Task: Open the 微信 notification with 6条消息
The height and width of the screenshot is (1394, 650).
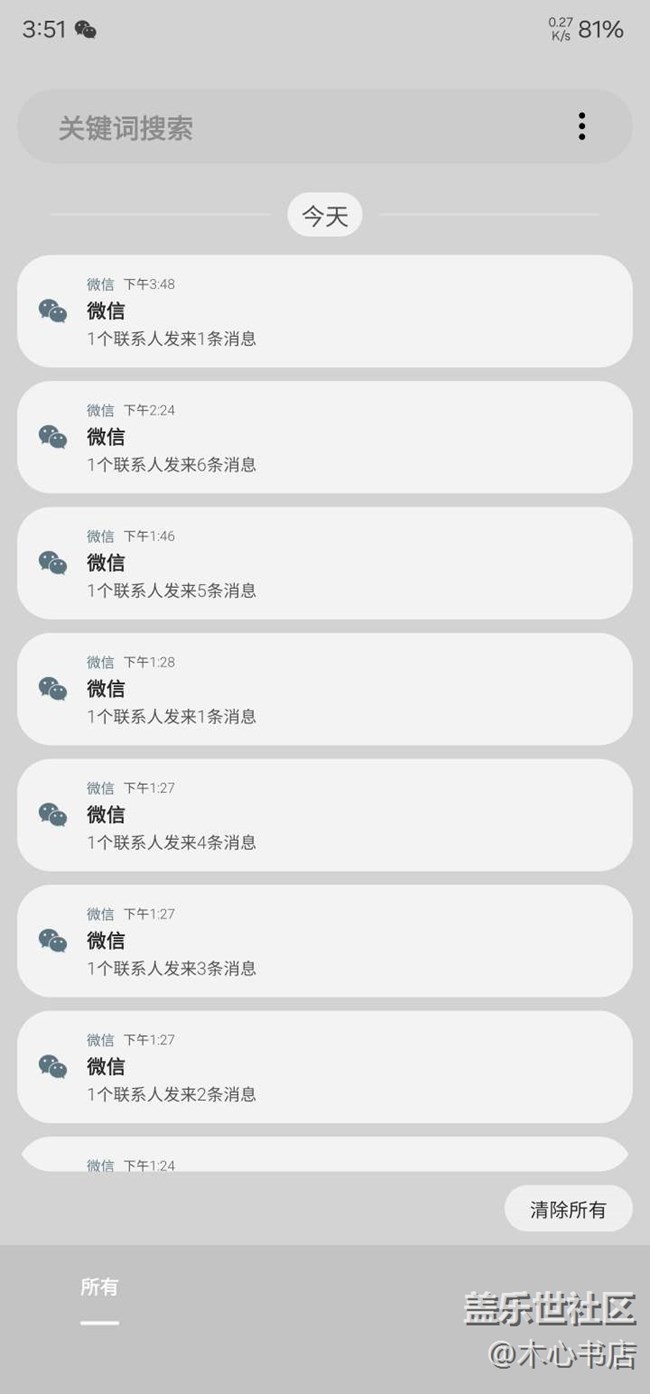Action: (324, 437)
